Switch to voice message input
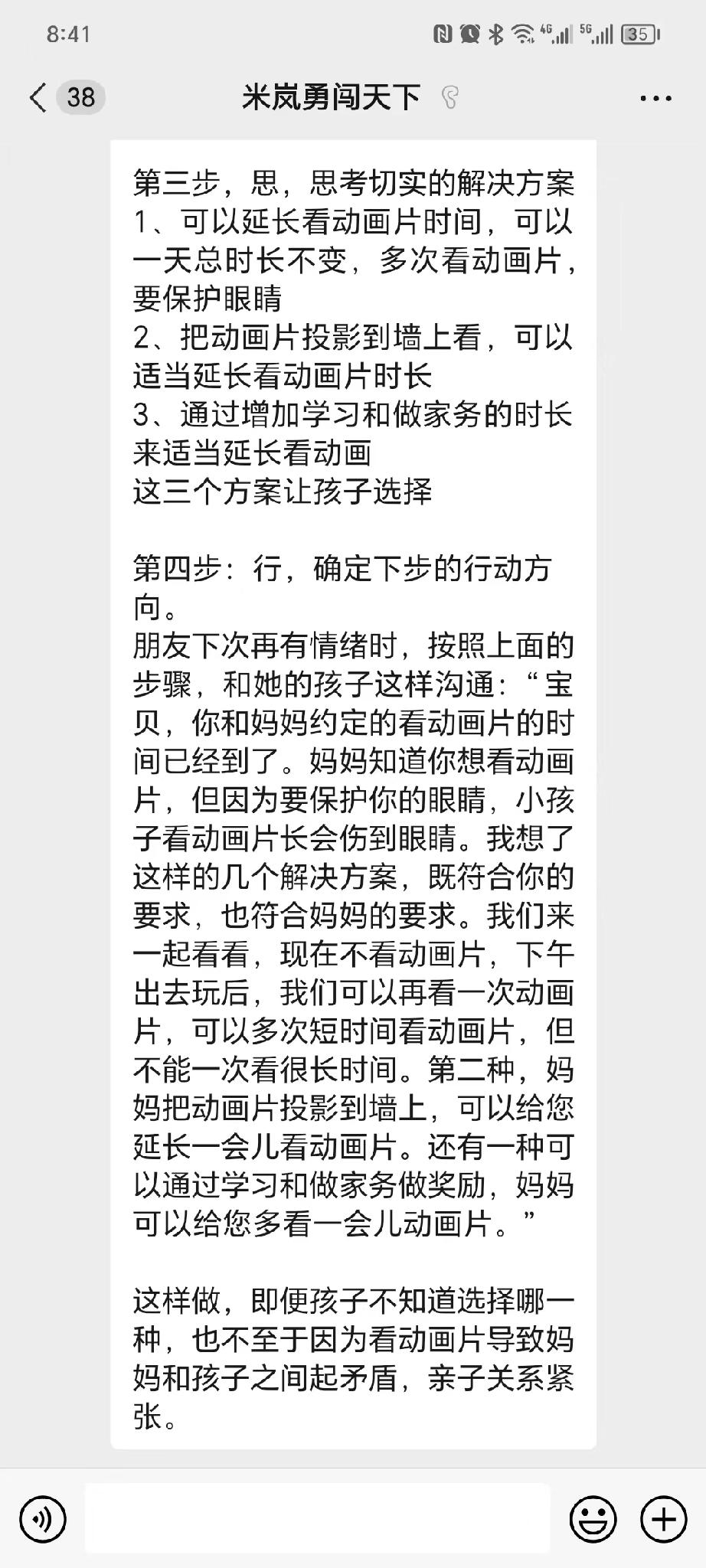This screenshot has height=1568, width=706. 43,1518
